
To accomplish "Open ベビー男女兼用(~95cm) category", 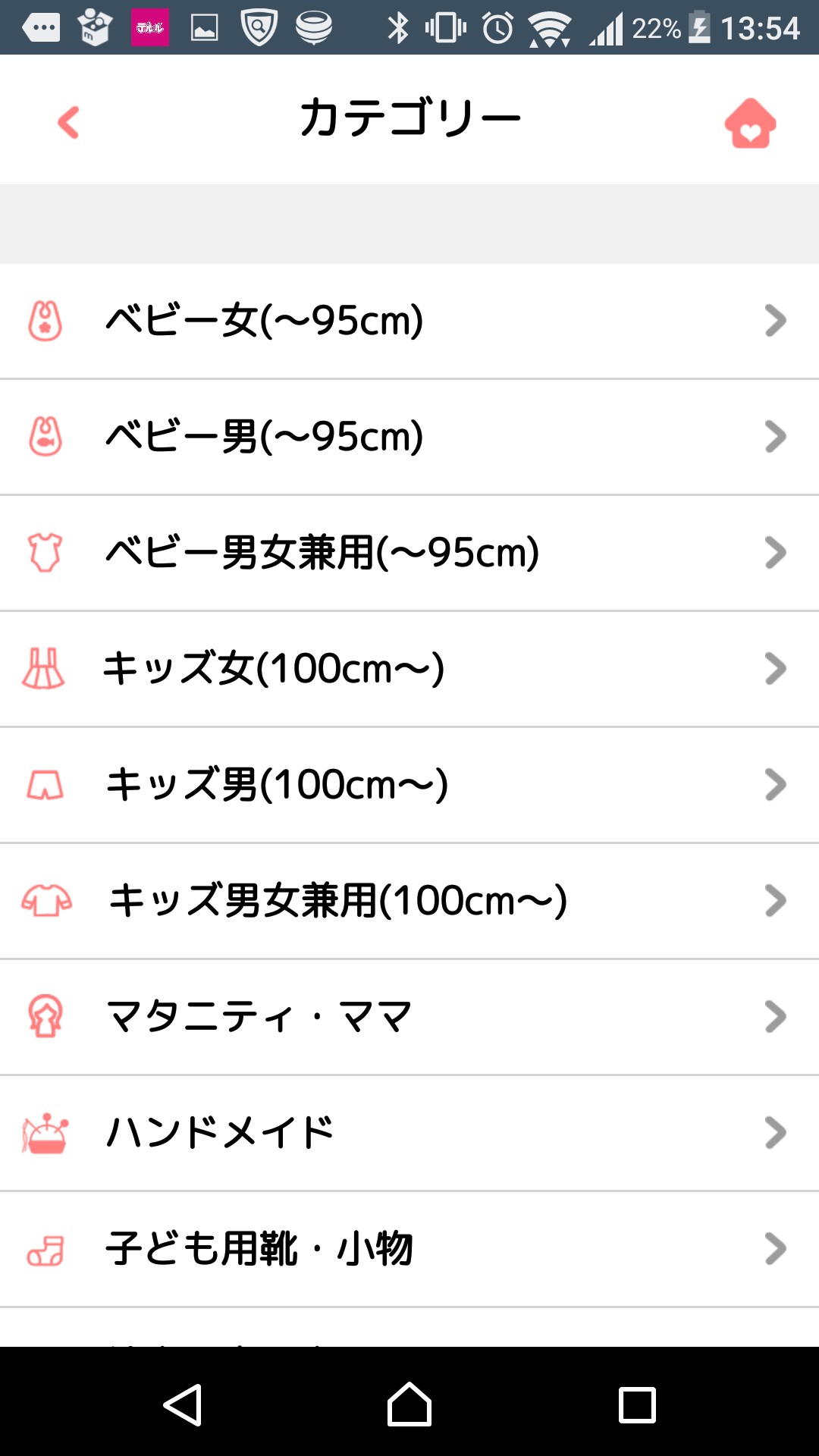I will (x=409, y=553).
